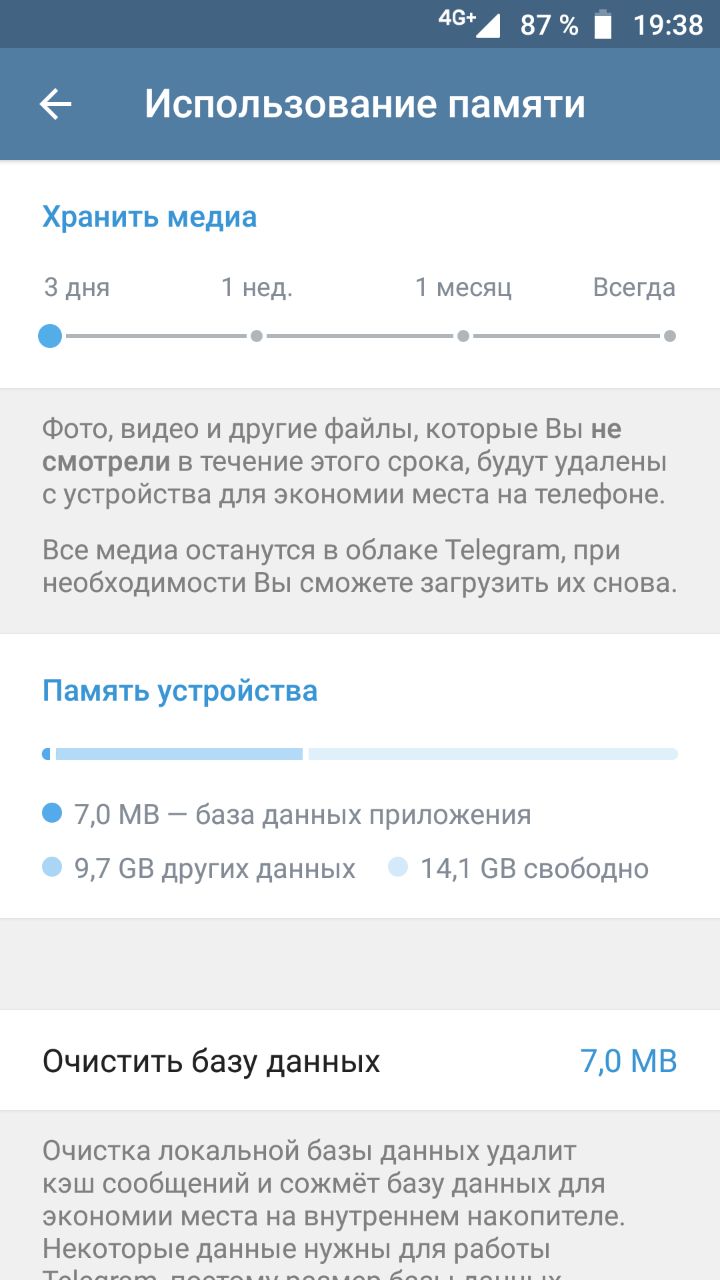Set keep media to 1 month
This screenshot has width=720, height=1280.
click(463, 336)
